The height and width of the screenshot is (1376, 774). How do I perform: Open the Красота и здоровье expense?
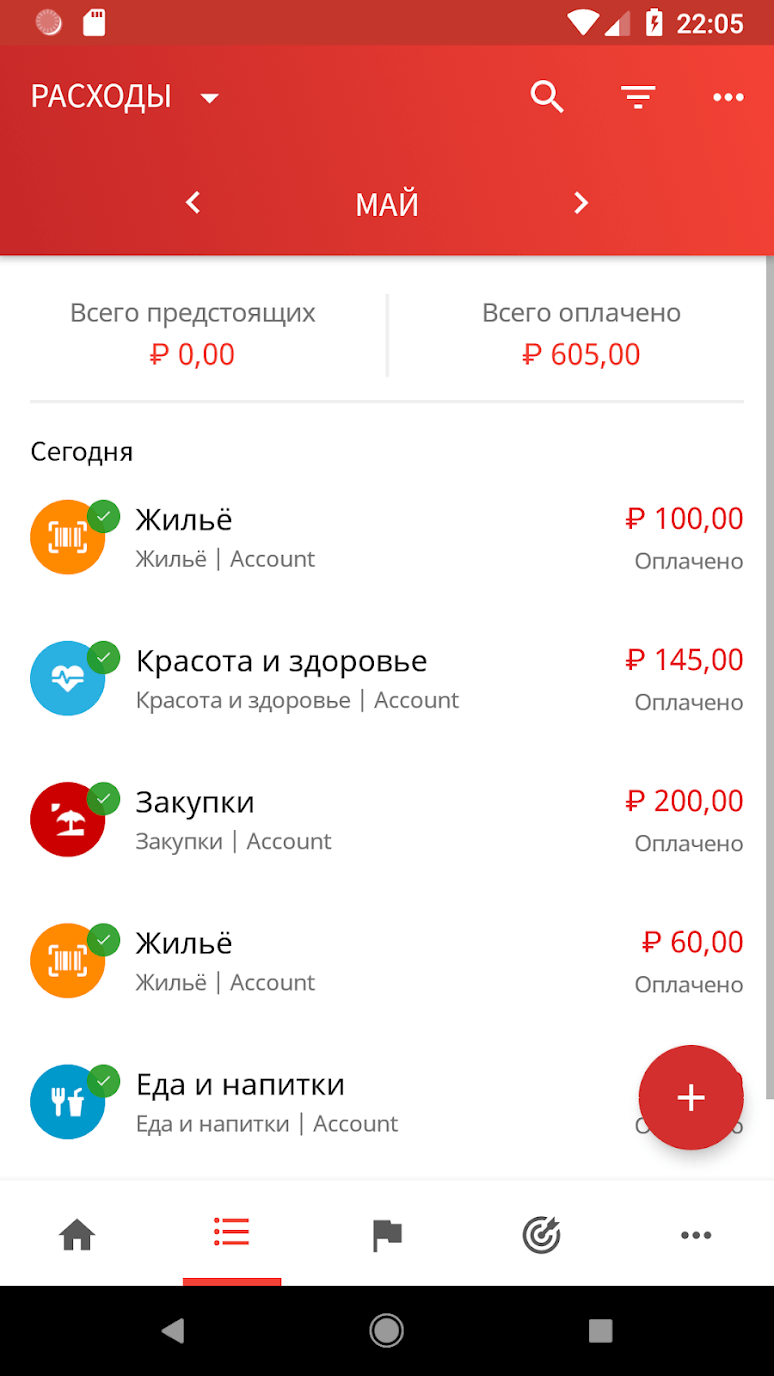(x=386, y=678)
